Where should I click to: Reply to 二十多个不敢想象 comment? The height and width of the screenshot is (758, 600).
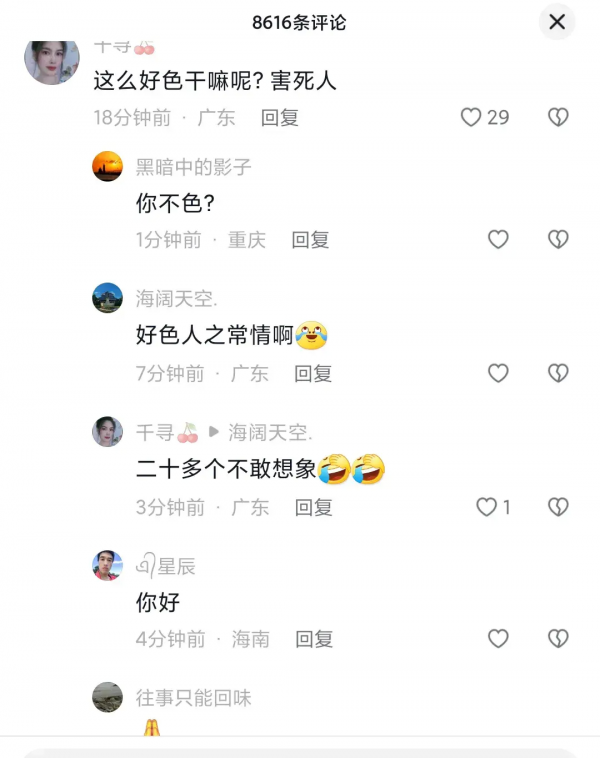(313, 507)
